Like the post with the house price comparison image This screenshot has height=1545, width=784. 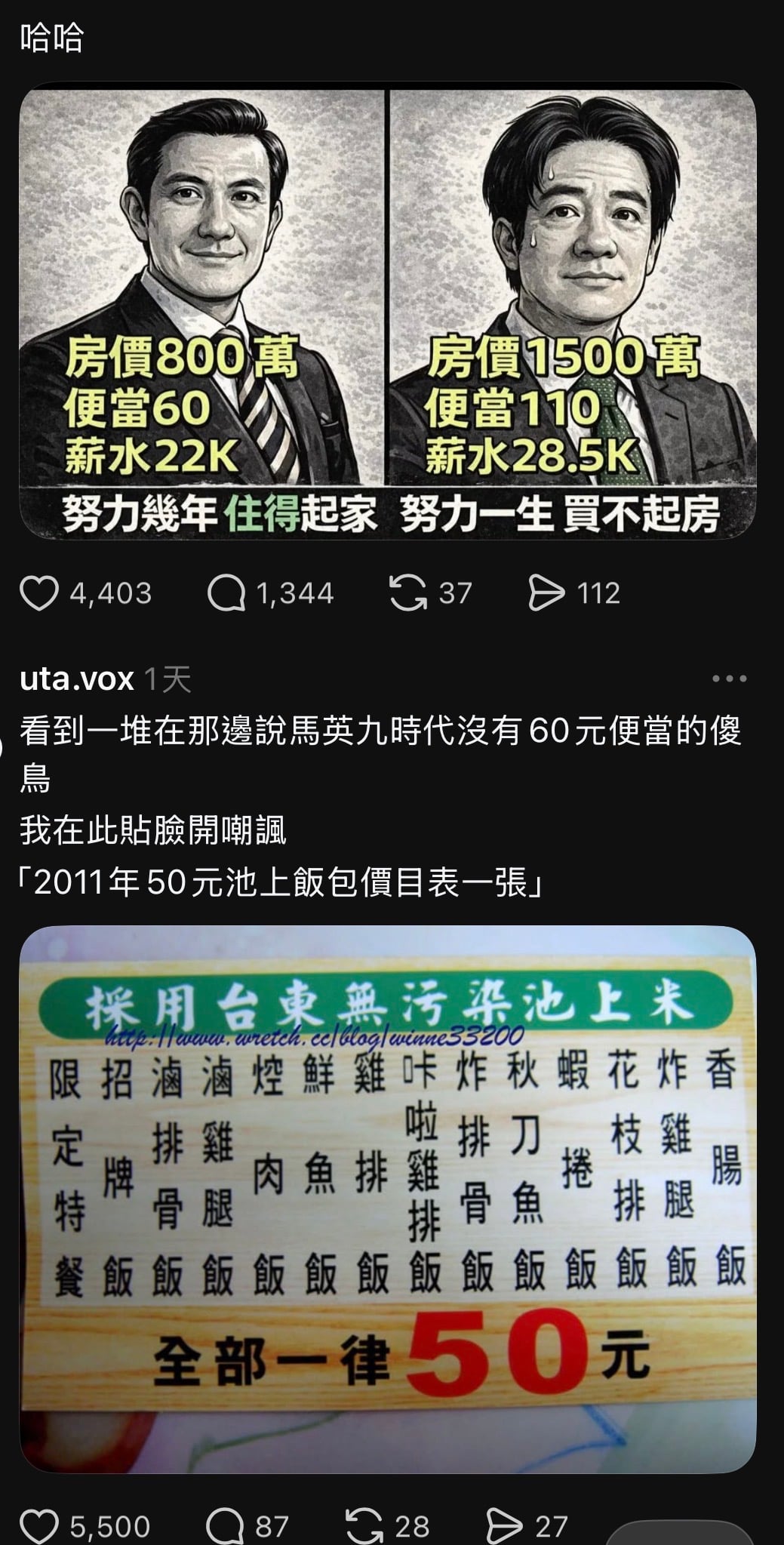pos(39,593)
